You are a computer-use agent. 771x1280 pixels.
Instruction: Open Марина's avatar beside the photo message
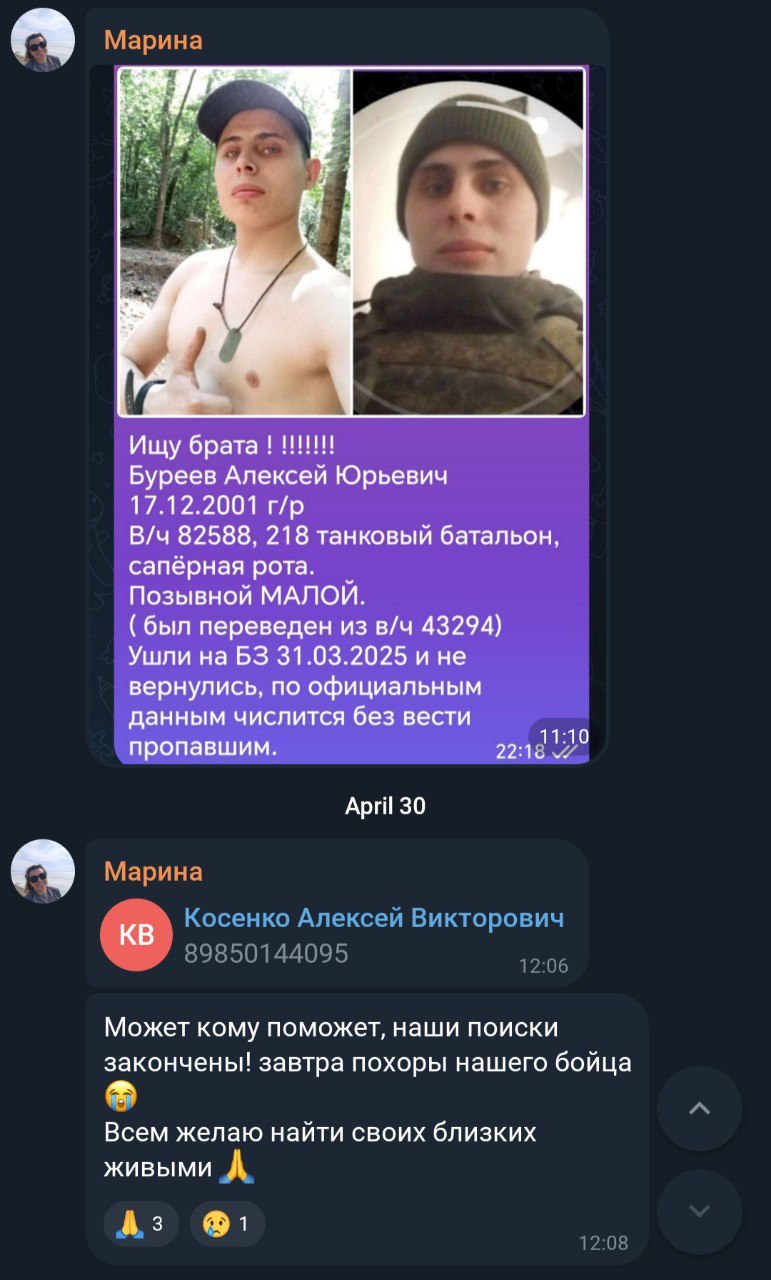[42, 40]
